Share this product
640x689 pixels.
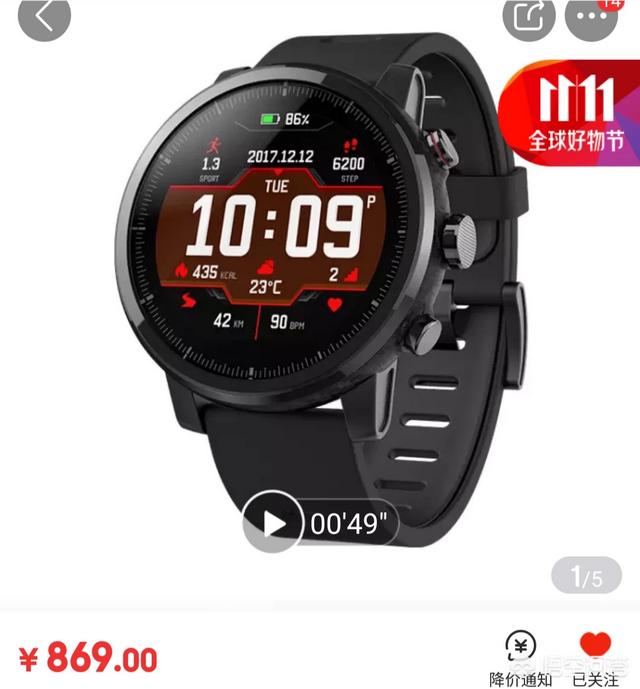528,15
